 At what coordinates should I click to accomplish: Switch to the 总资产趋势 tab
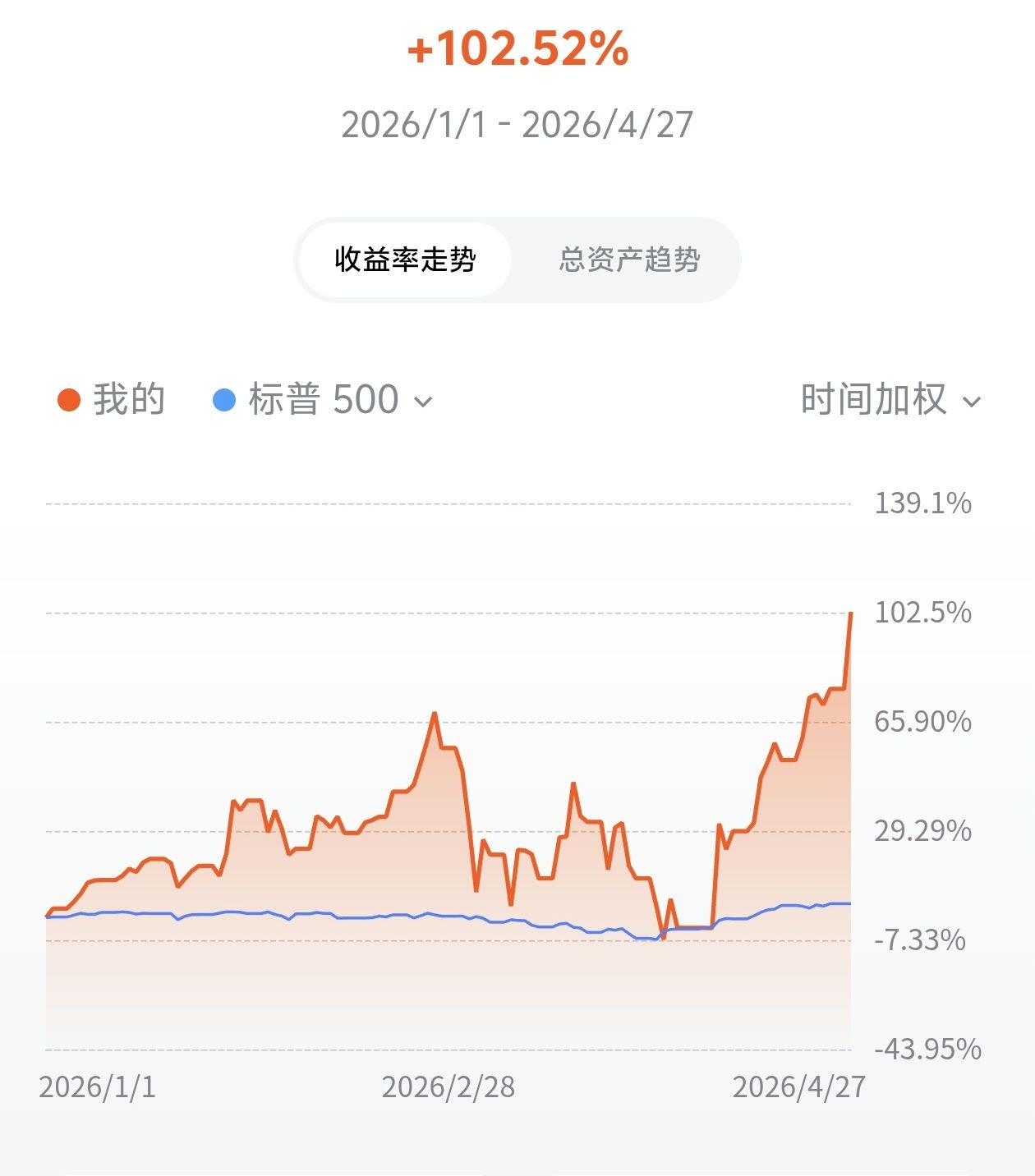[629, 260]
